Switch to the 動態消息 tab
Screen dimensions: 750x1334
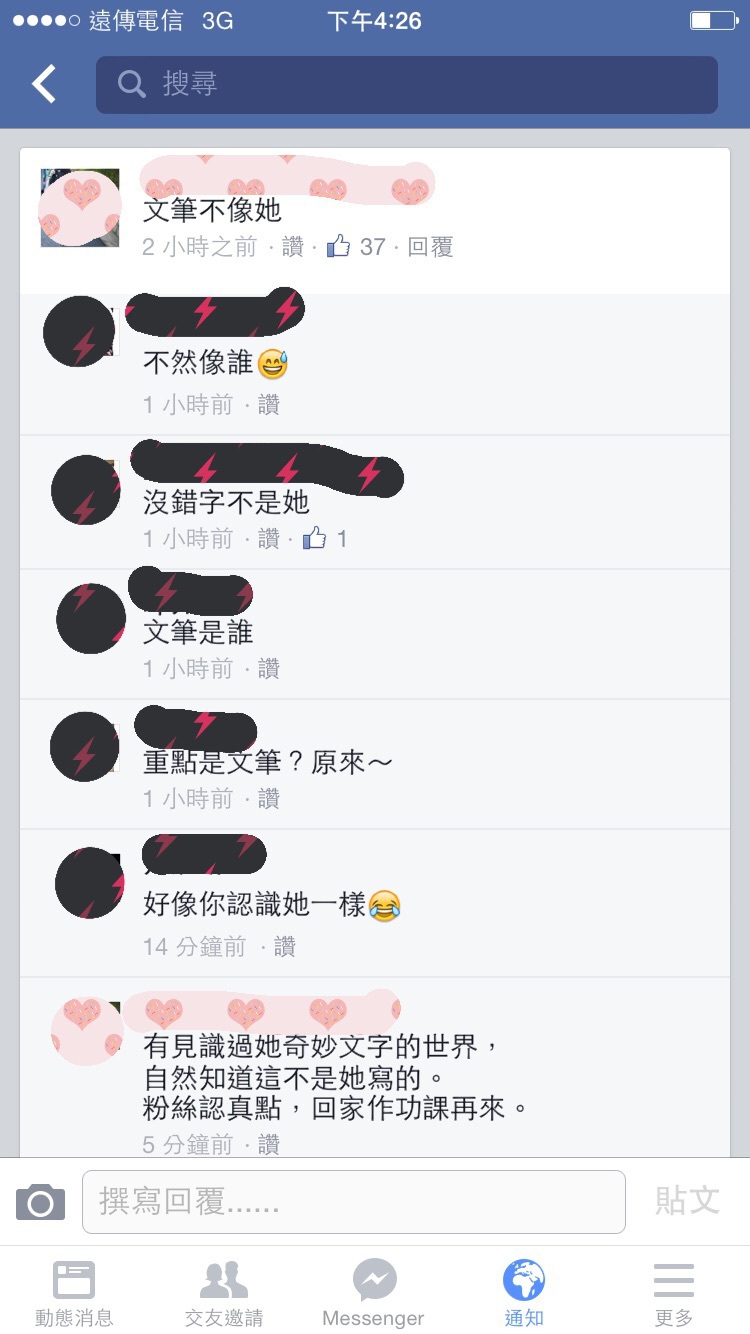click(x=74, y=1293)
